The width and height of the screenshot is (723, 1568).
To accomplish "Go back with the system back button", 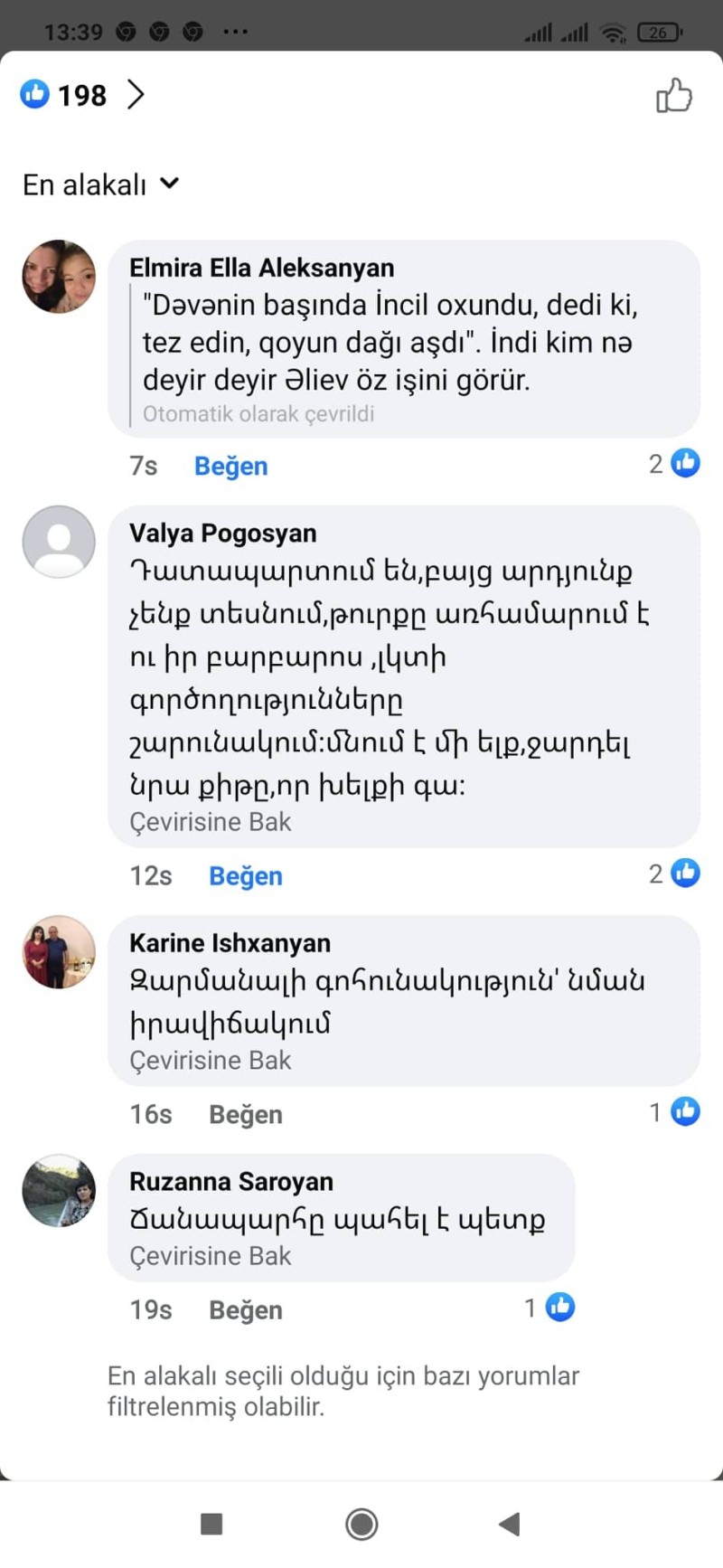I will coord(510,1524).
